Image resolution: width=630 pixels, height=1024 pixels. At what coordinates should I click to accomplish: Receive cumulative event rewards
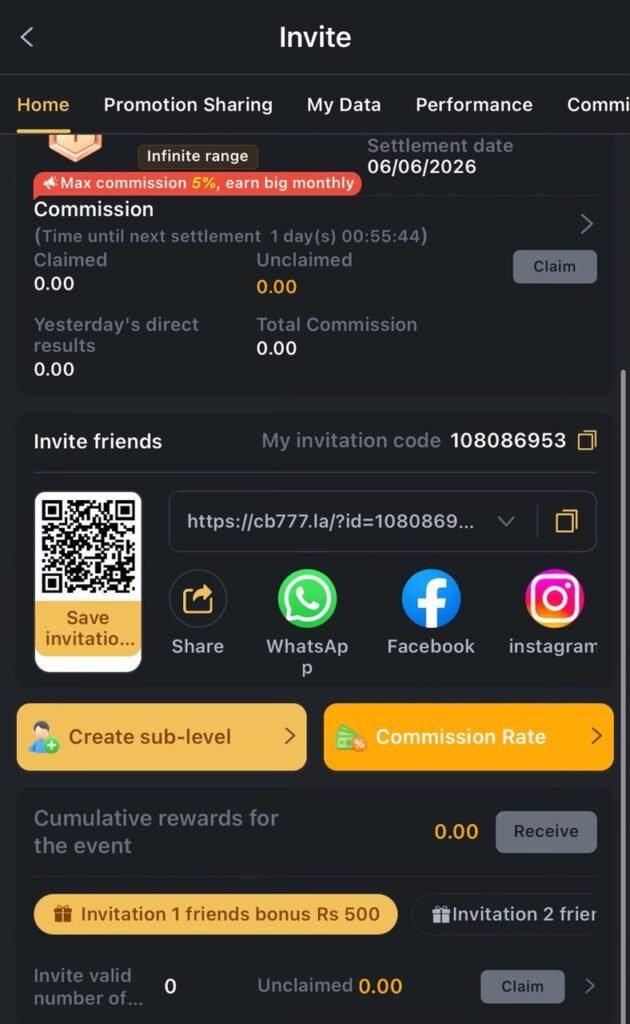click(x=546, y=831)
